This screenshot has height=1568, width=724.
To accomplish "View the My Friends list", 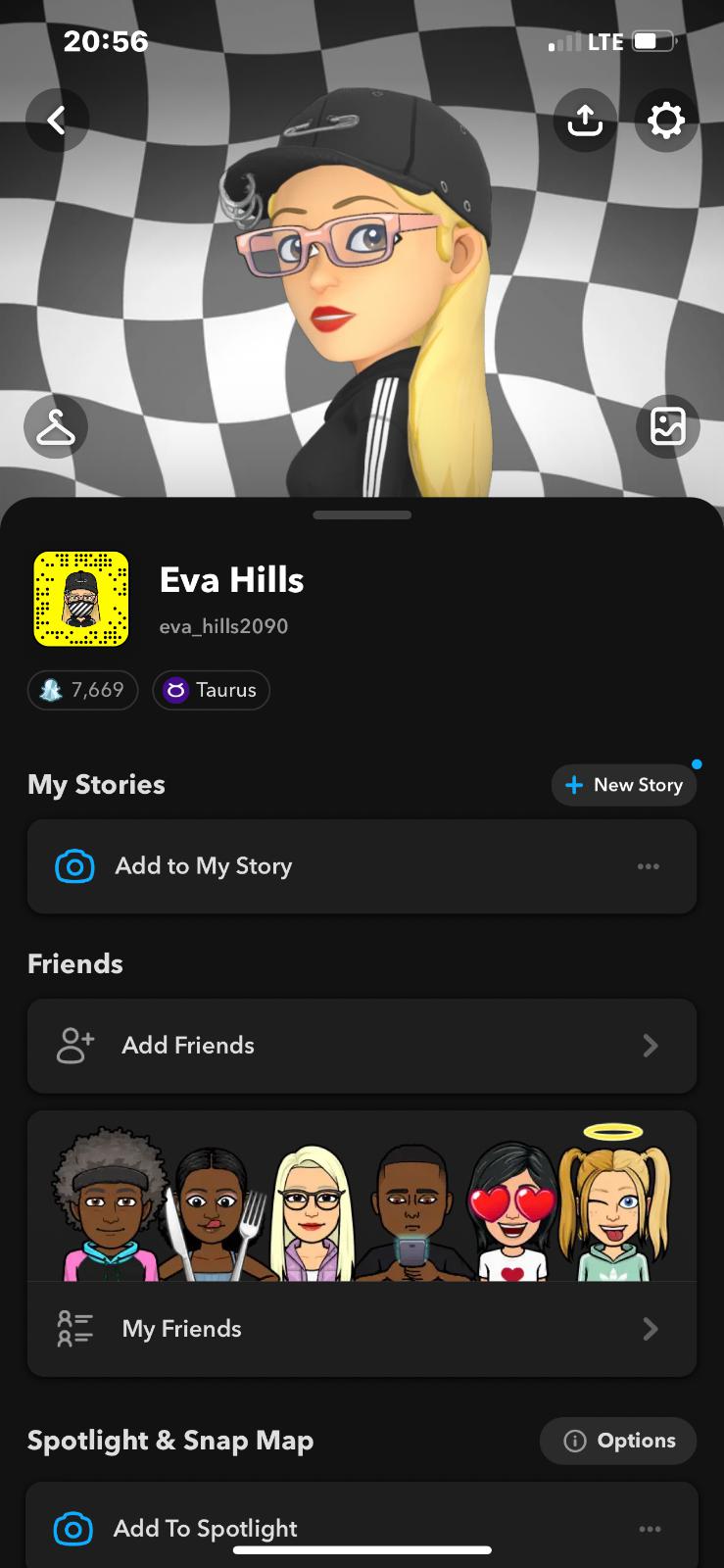I will (x=362, y=1329).
